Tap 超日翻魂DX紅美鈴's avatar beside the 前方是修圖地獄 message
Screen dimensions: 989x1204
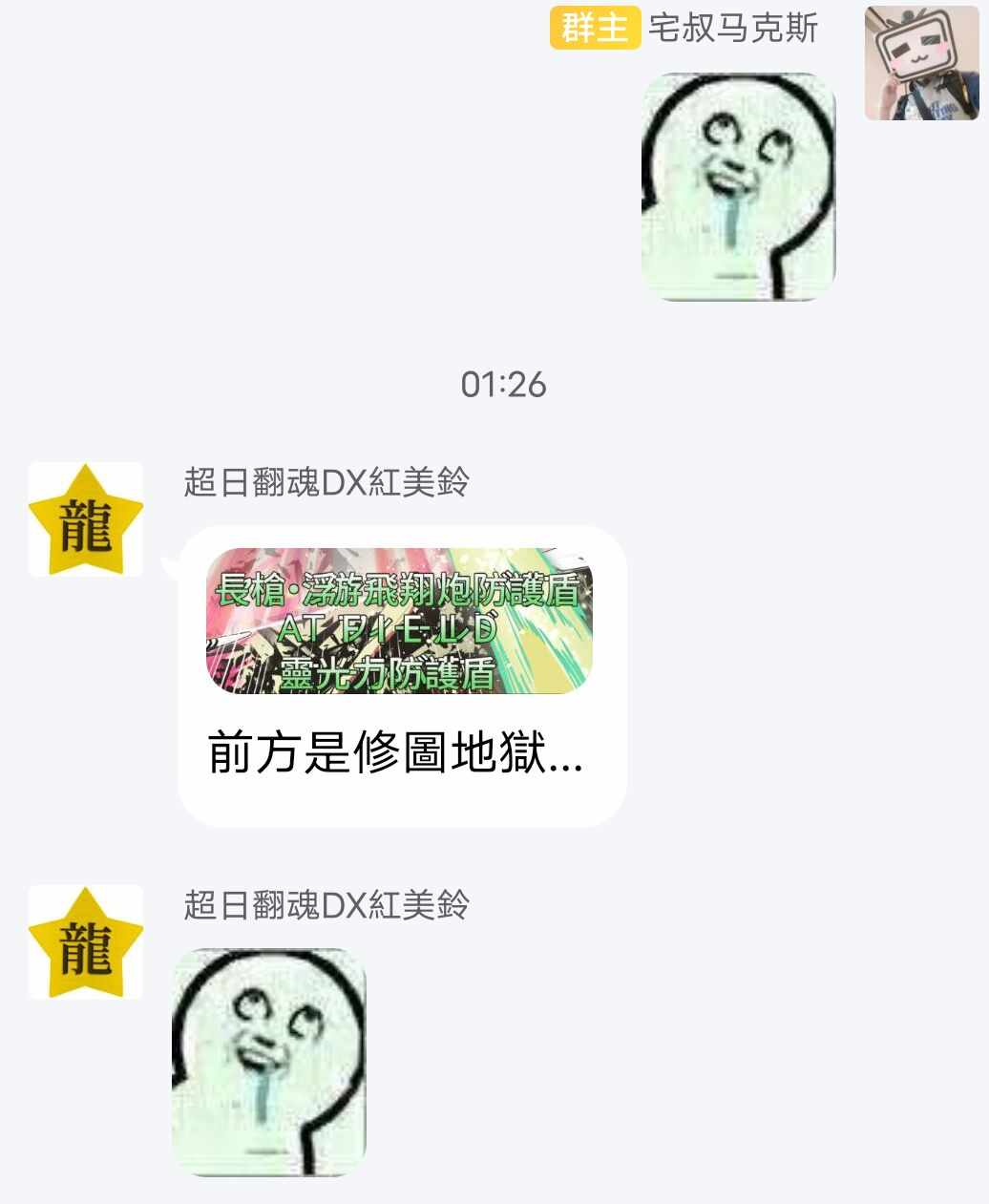[85, 519]
